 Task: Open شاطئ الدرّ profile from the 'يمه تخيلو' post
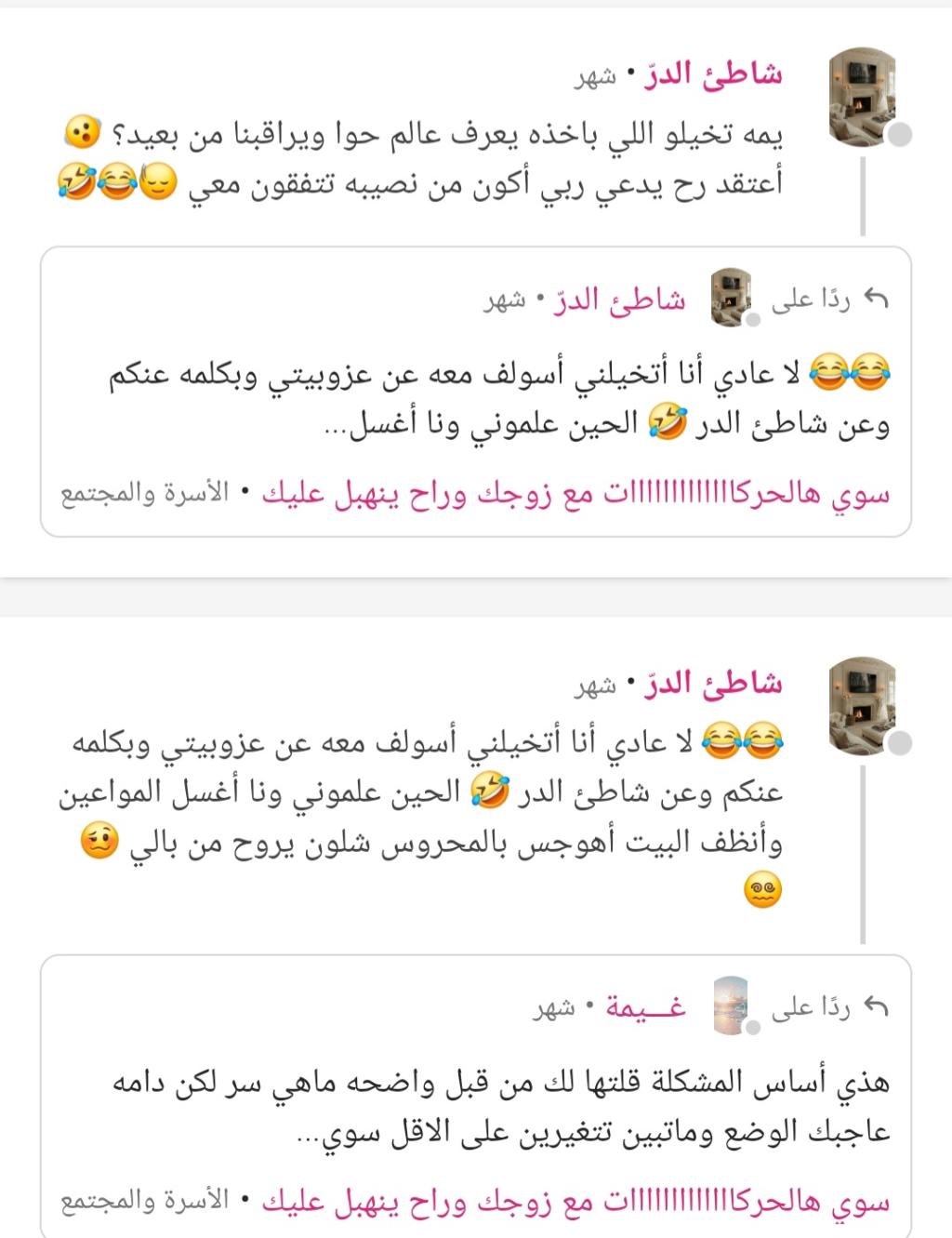[713, 74]
